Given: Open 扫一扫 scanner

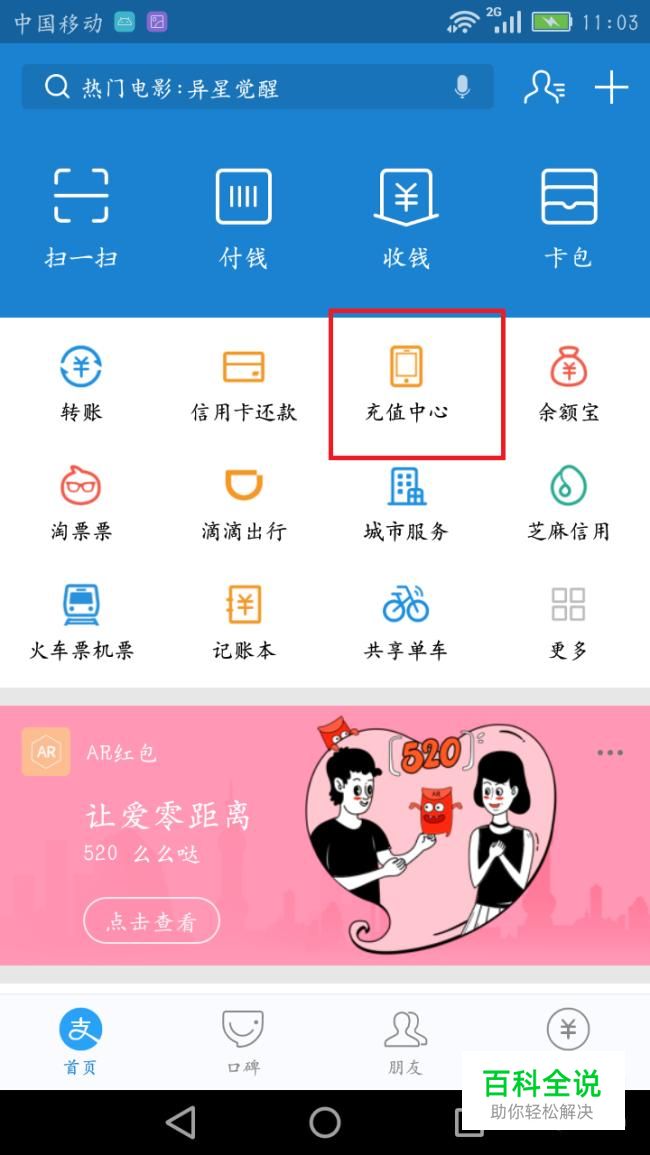Looking at the screenshot, I should [x=81, y=216].
